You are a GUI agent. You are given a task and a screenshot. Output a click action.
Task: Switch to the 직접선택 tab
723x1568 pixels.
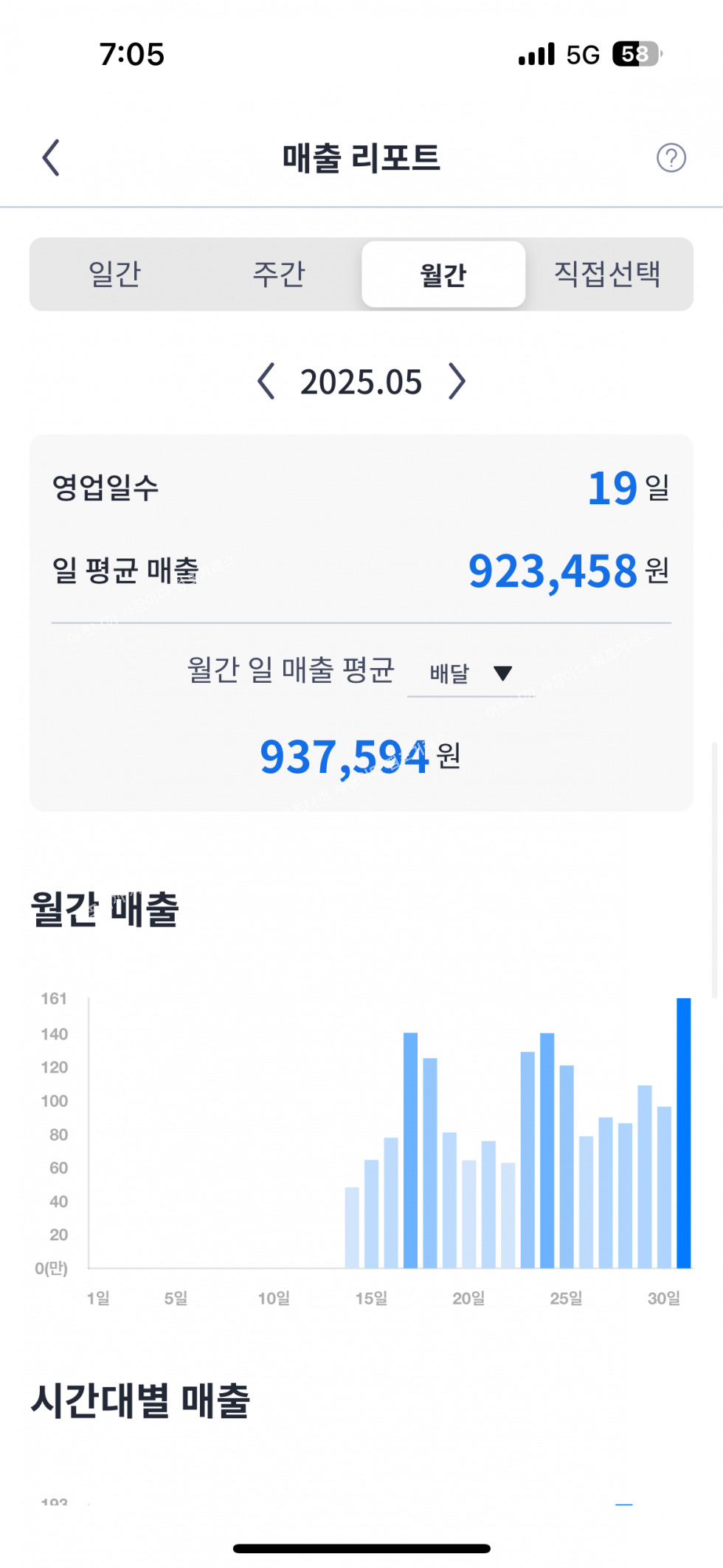[607, 274]
